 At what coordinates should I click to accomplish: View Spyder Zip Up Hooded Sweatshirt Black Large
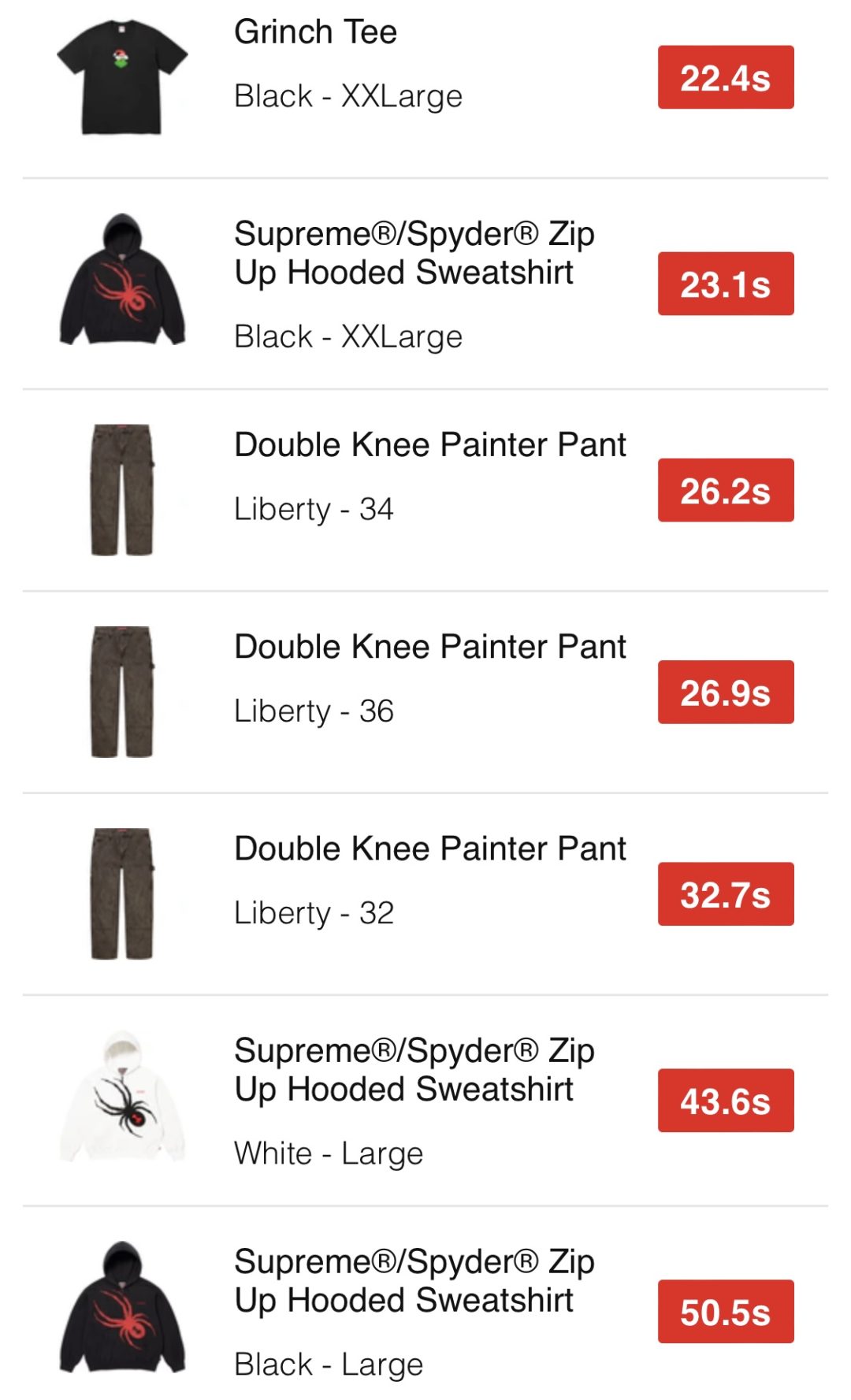(414, 1281)
